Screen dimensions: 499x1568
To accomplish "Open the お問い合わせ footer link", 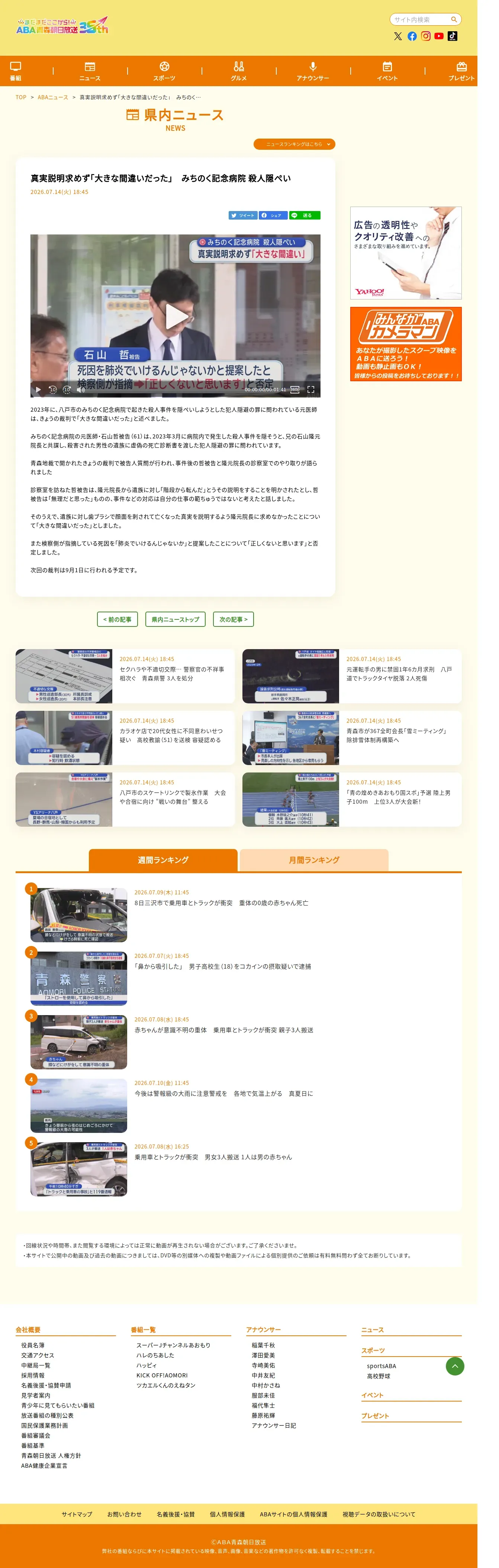I will tap(124, 1514).
